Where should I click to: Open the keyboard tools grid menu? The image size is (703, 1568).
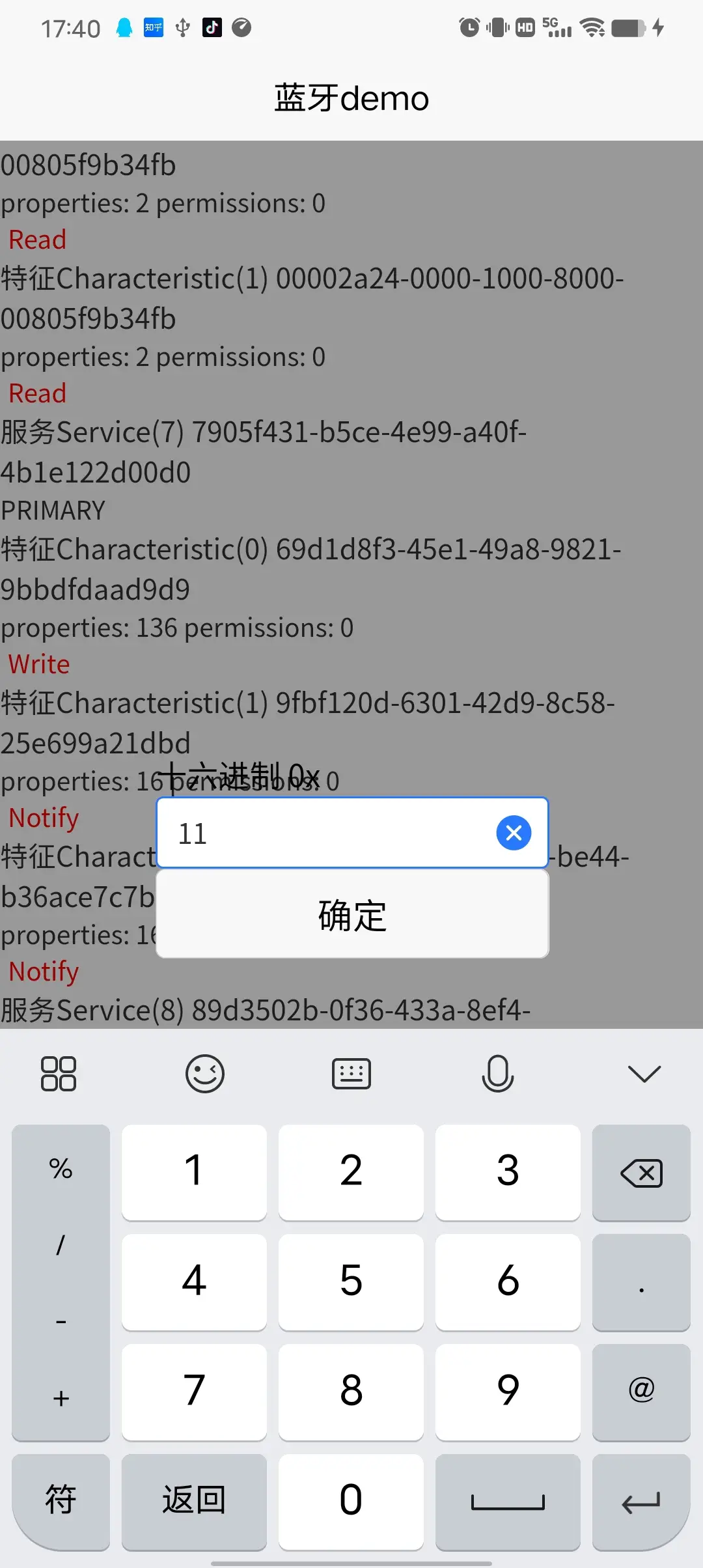tap(59, 1073)
